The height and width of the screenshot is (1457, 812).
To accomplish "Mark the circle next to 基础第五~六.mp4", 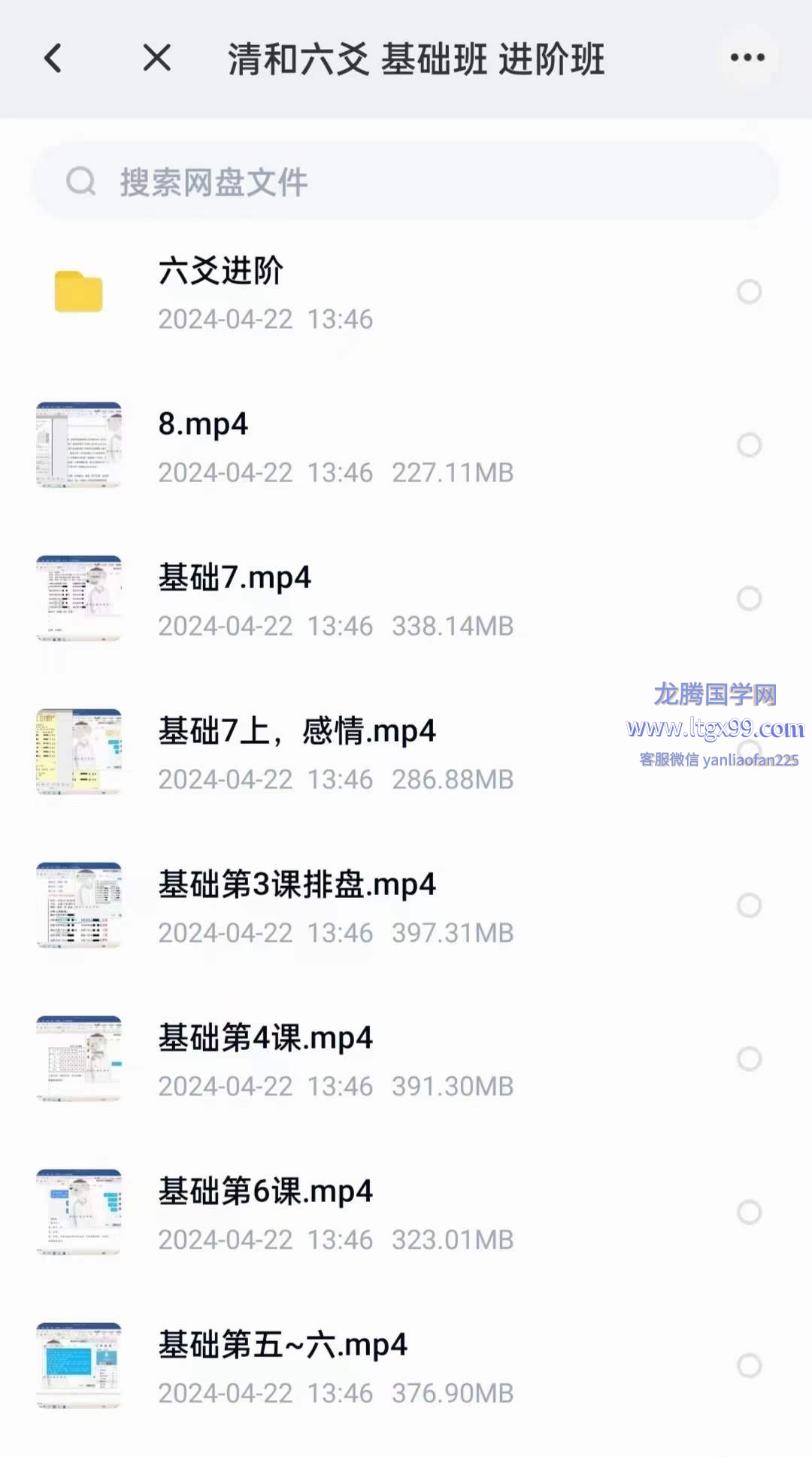I will click(749, 1366).
